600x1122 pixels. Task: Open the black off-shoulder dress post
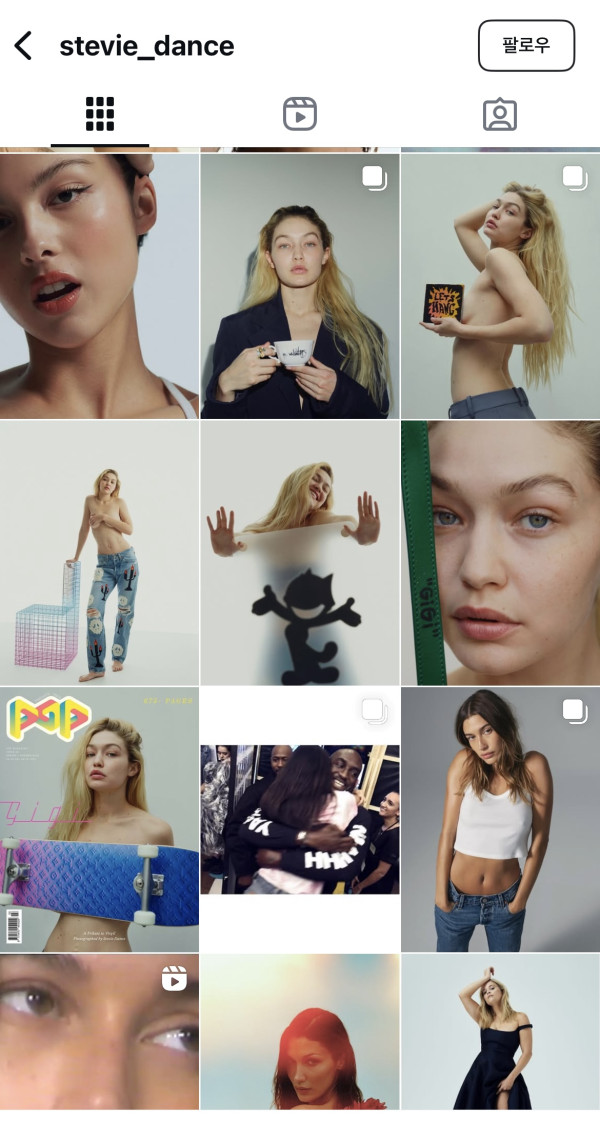tap(500, 1030)
